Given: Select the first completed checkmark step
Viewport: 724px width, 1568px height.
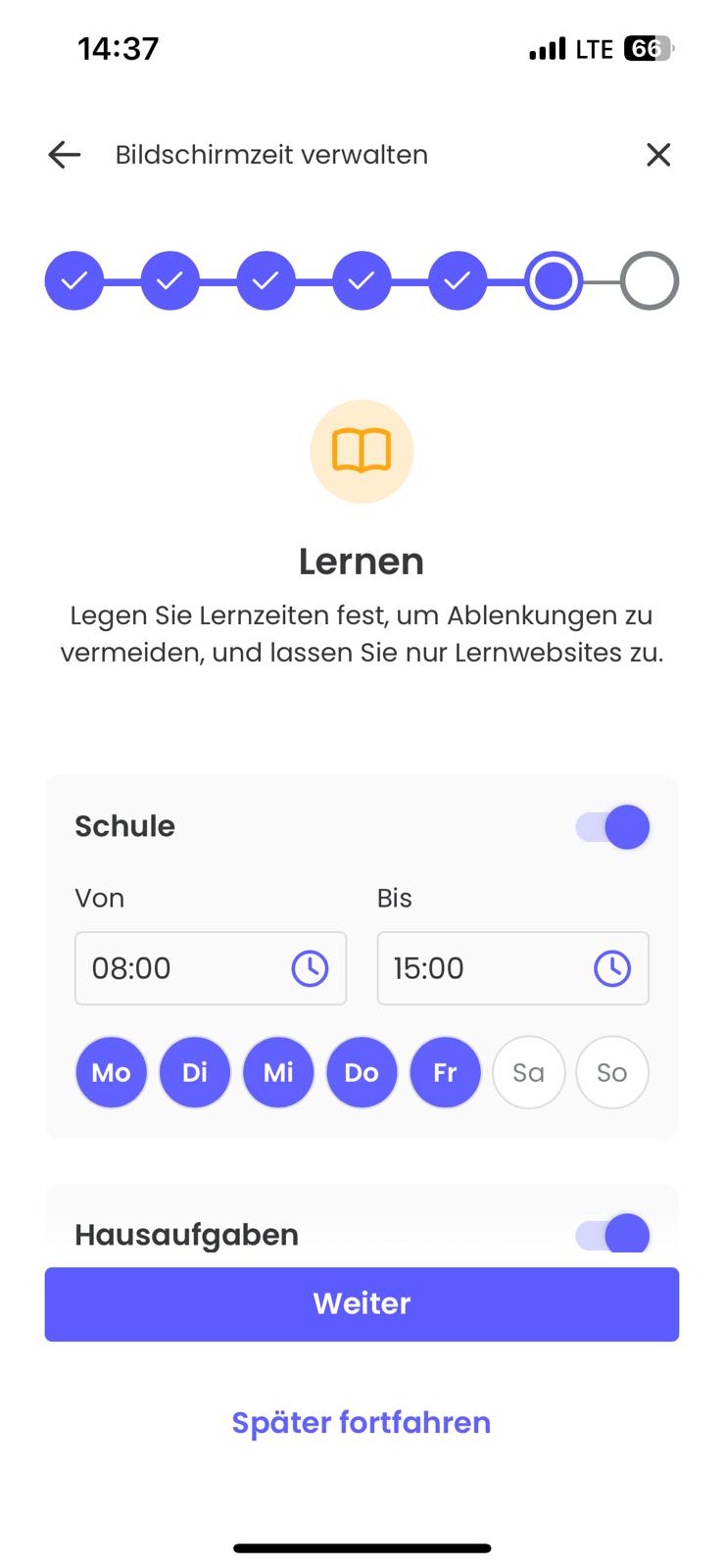Looking at the screenshot, I should (x=73, y=280).
